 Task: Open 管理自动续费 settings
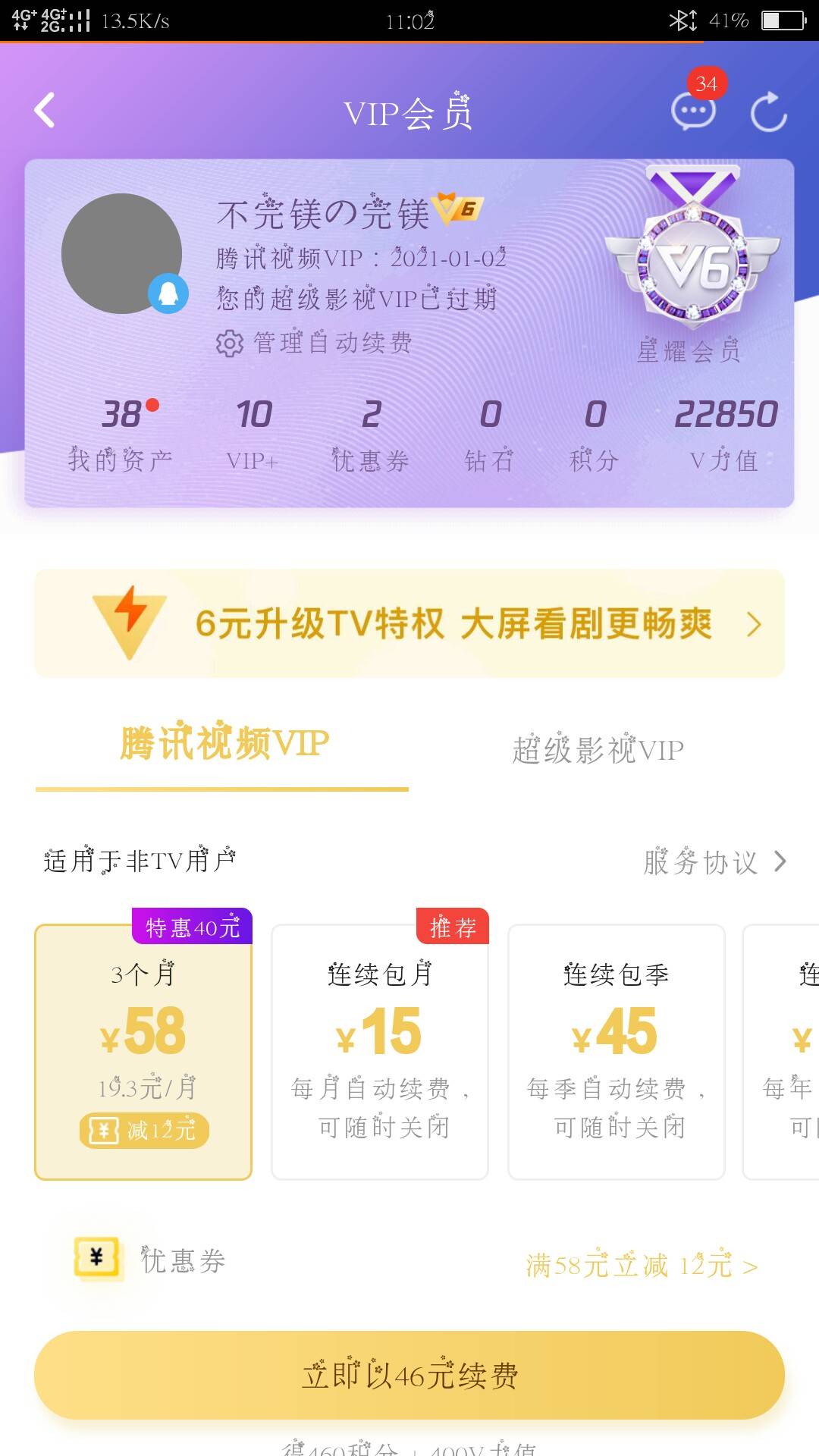point(315,343)
